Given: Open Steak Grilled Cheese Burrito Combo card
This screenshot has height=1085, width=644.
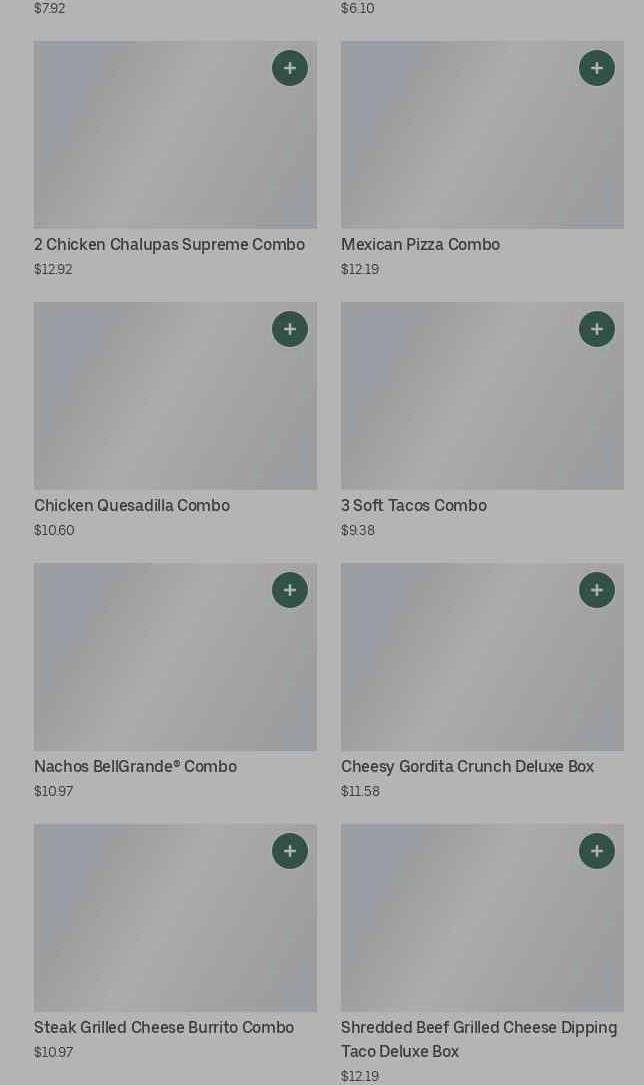Looking at the screenshot, I should tap(164, 1028).
